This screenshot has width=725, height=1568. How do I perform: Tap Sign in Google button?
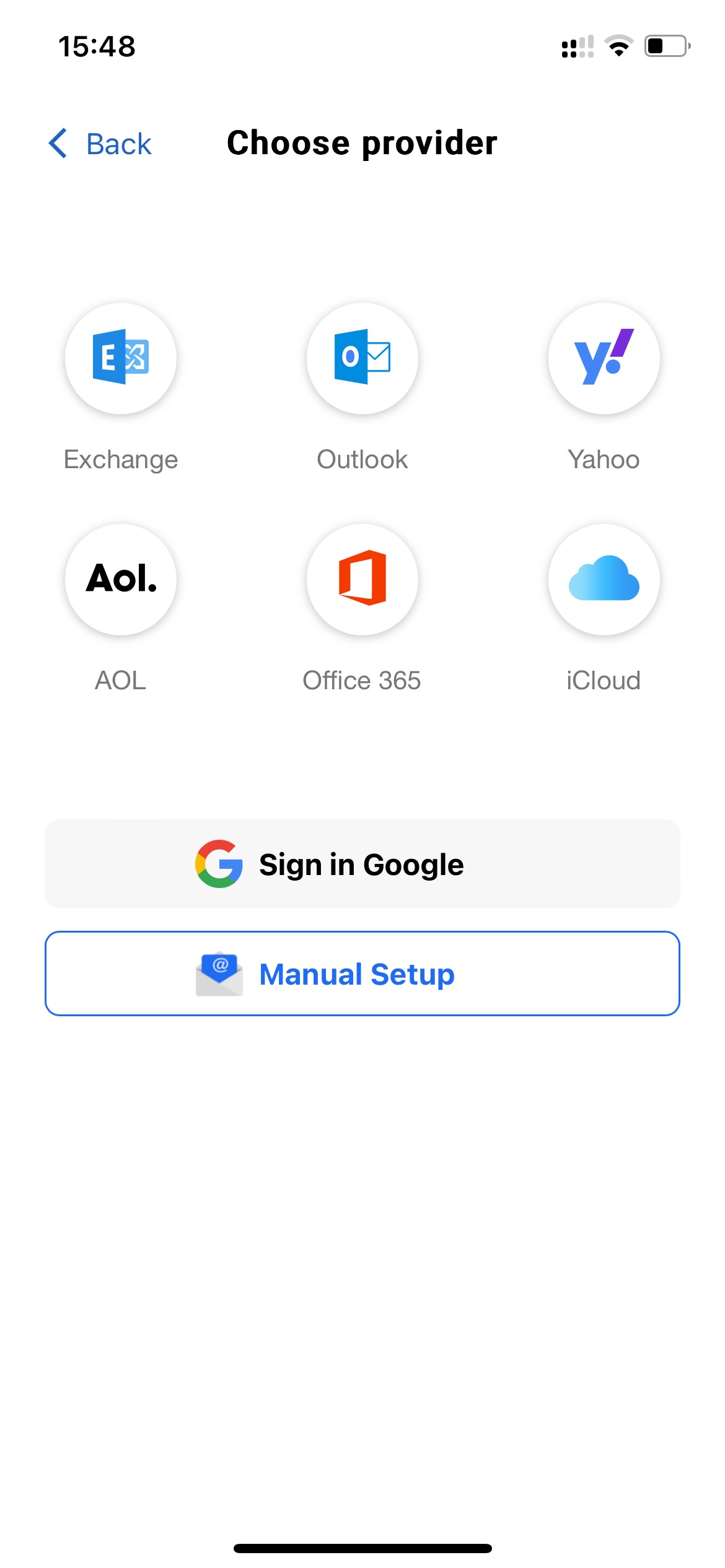(362, 864)
